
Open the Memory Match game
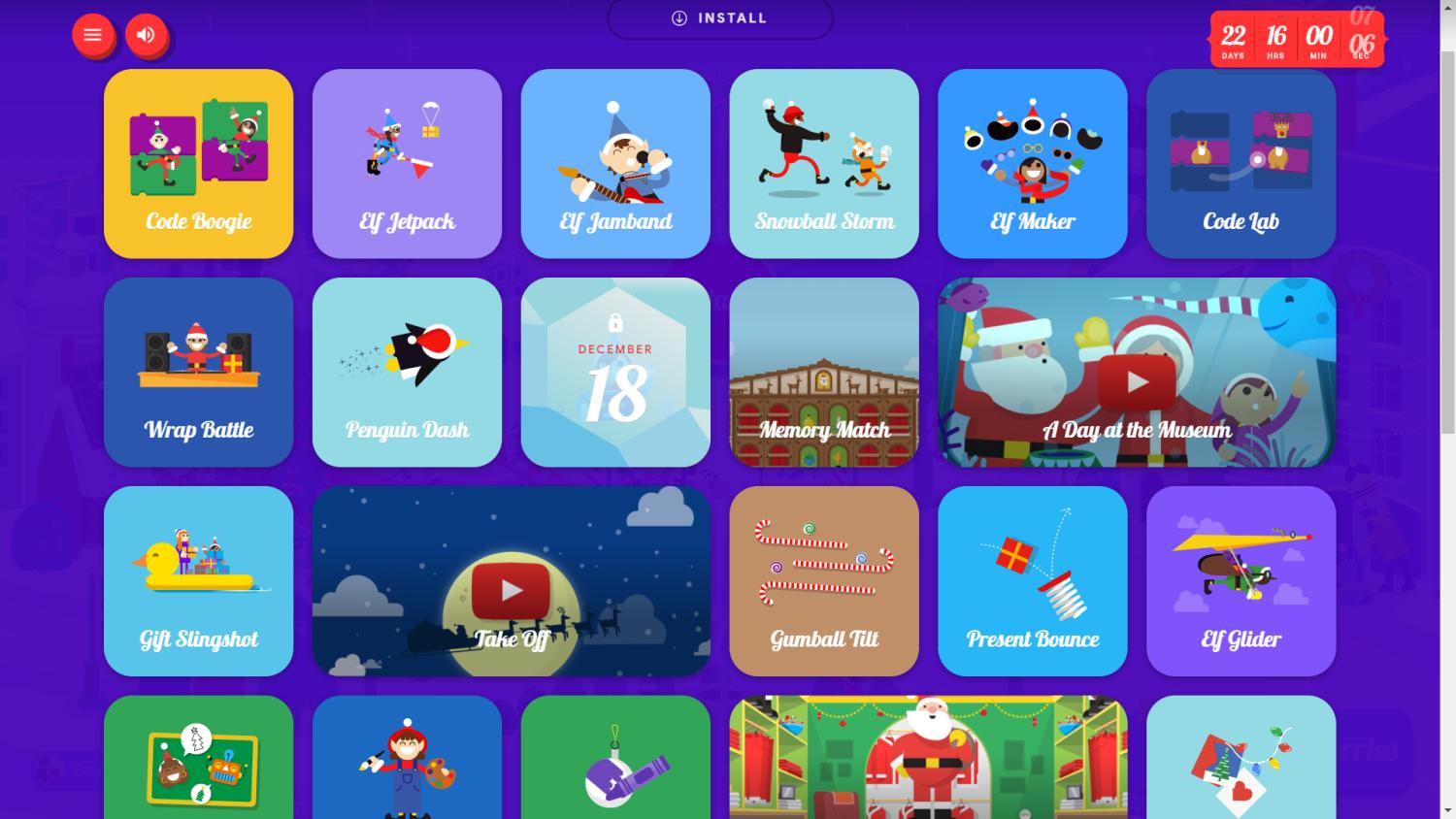click(824, 372)
